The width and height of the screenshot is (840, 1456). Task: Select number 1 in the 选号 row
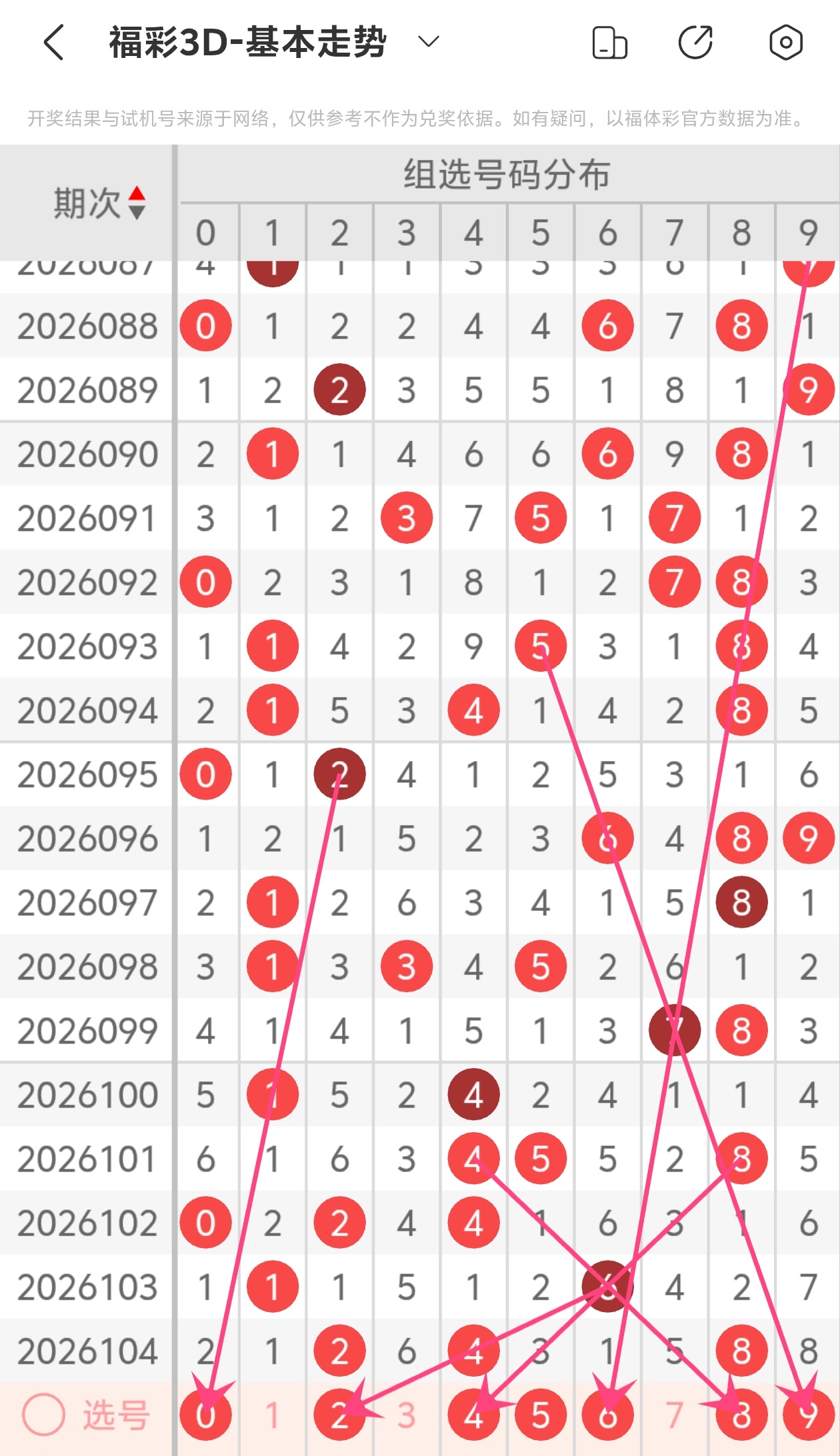pos(272,1415)
